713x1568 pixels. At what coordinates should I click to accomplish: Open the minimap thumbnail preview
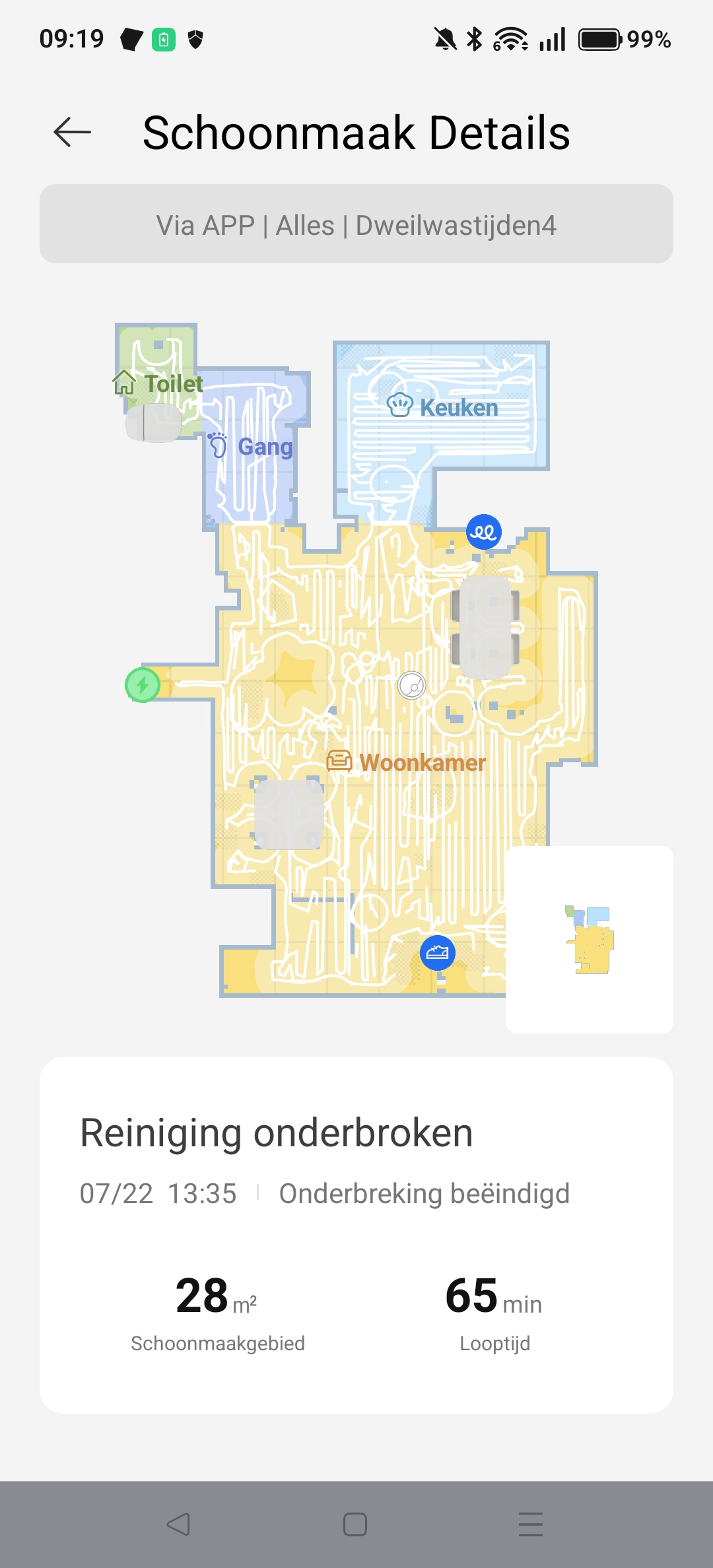coord(590,939)
